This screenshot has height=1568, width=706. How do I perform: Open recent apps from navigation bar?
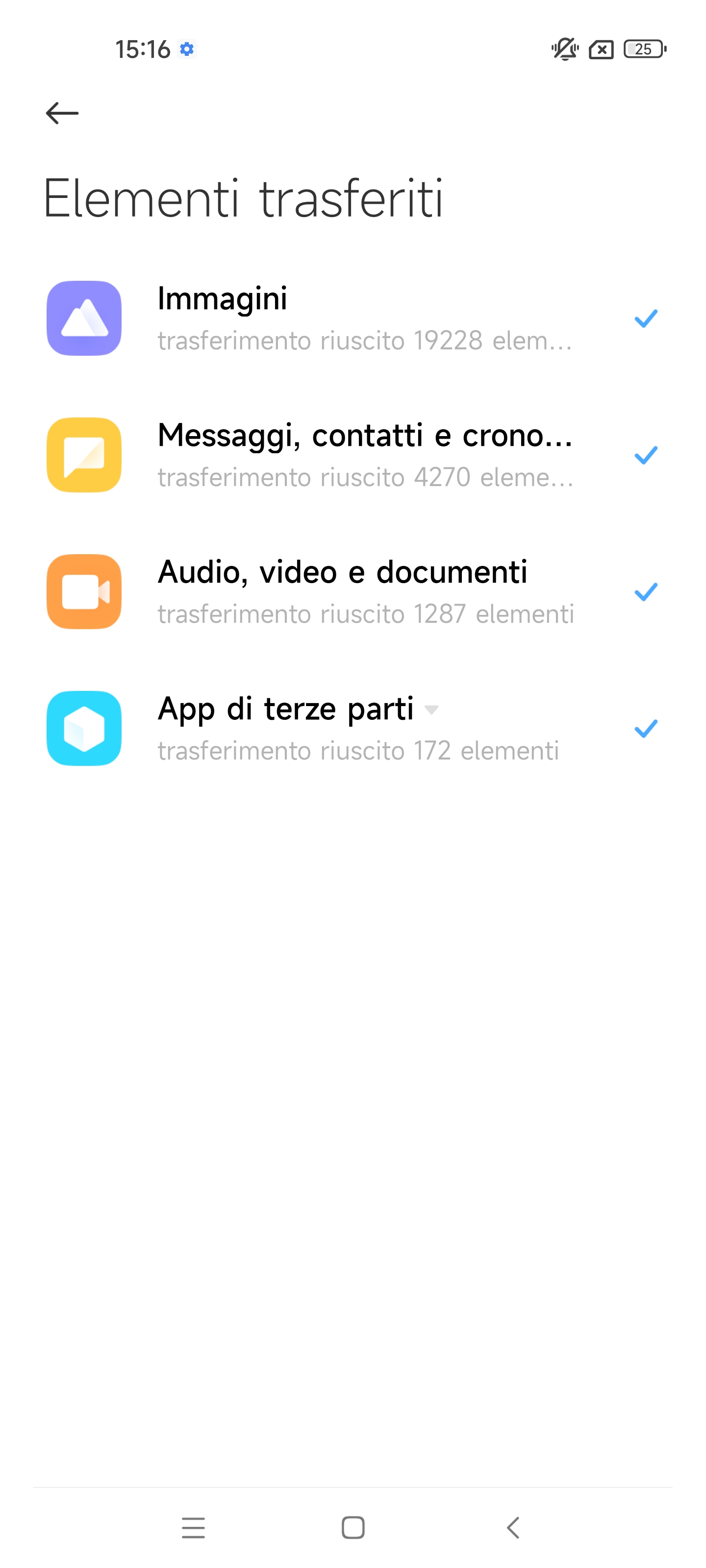click(x=193, y=1527)
